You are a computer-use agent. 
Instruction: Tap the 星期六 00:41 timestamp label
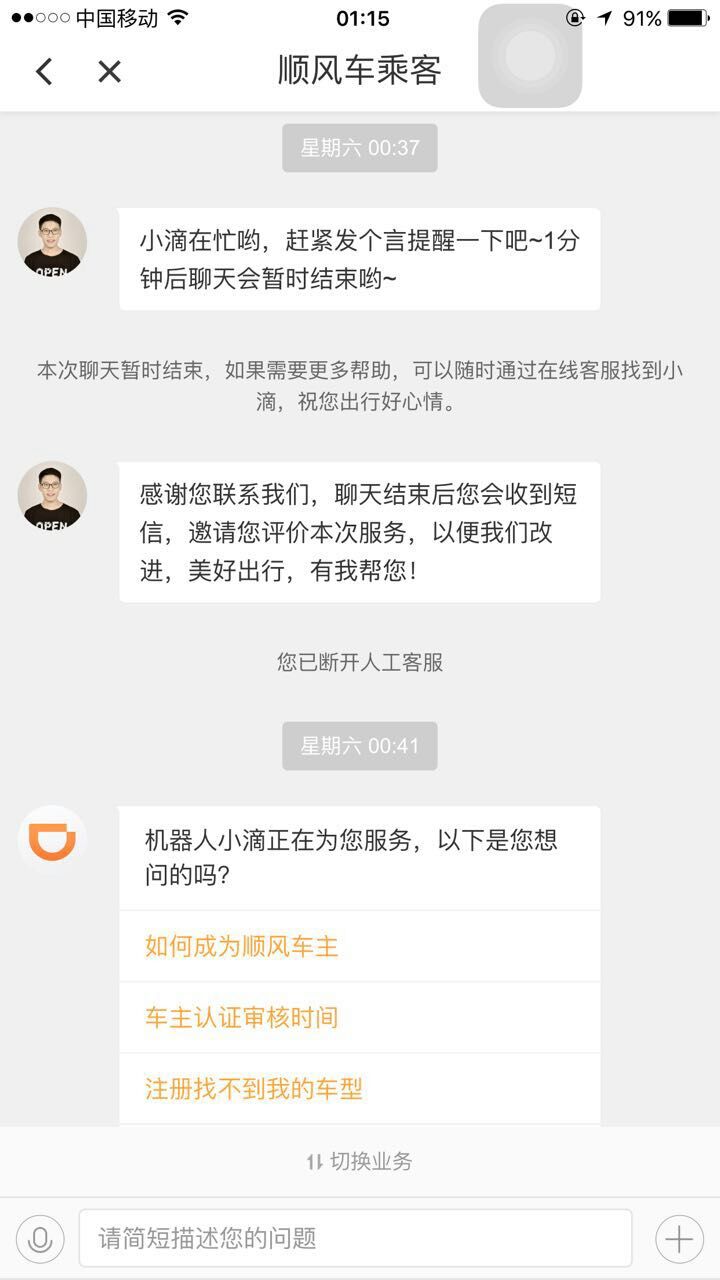(x=360, y=746)
